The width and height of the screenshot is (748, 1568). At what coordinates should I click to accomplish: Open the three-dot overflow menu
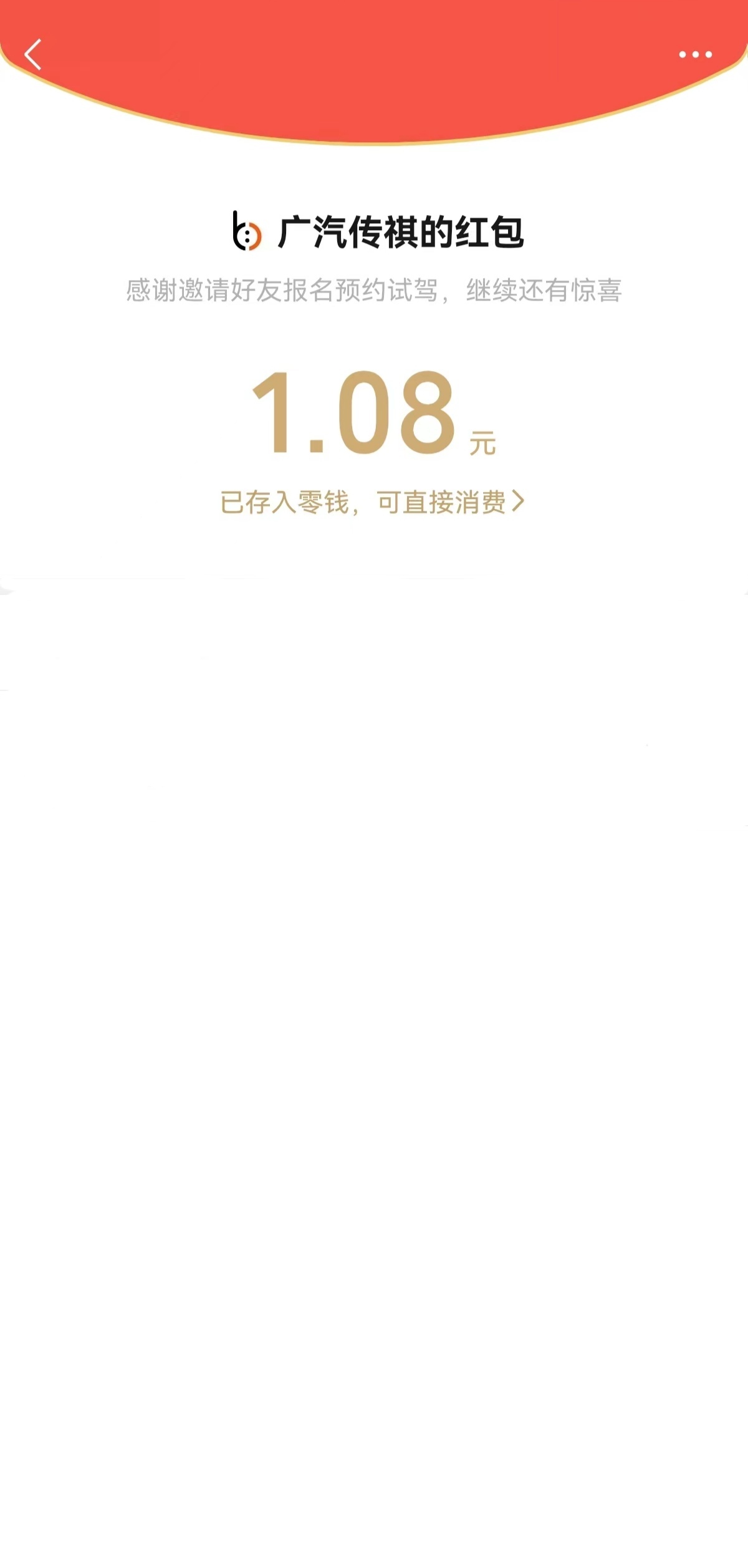click(695, 54)
